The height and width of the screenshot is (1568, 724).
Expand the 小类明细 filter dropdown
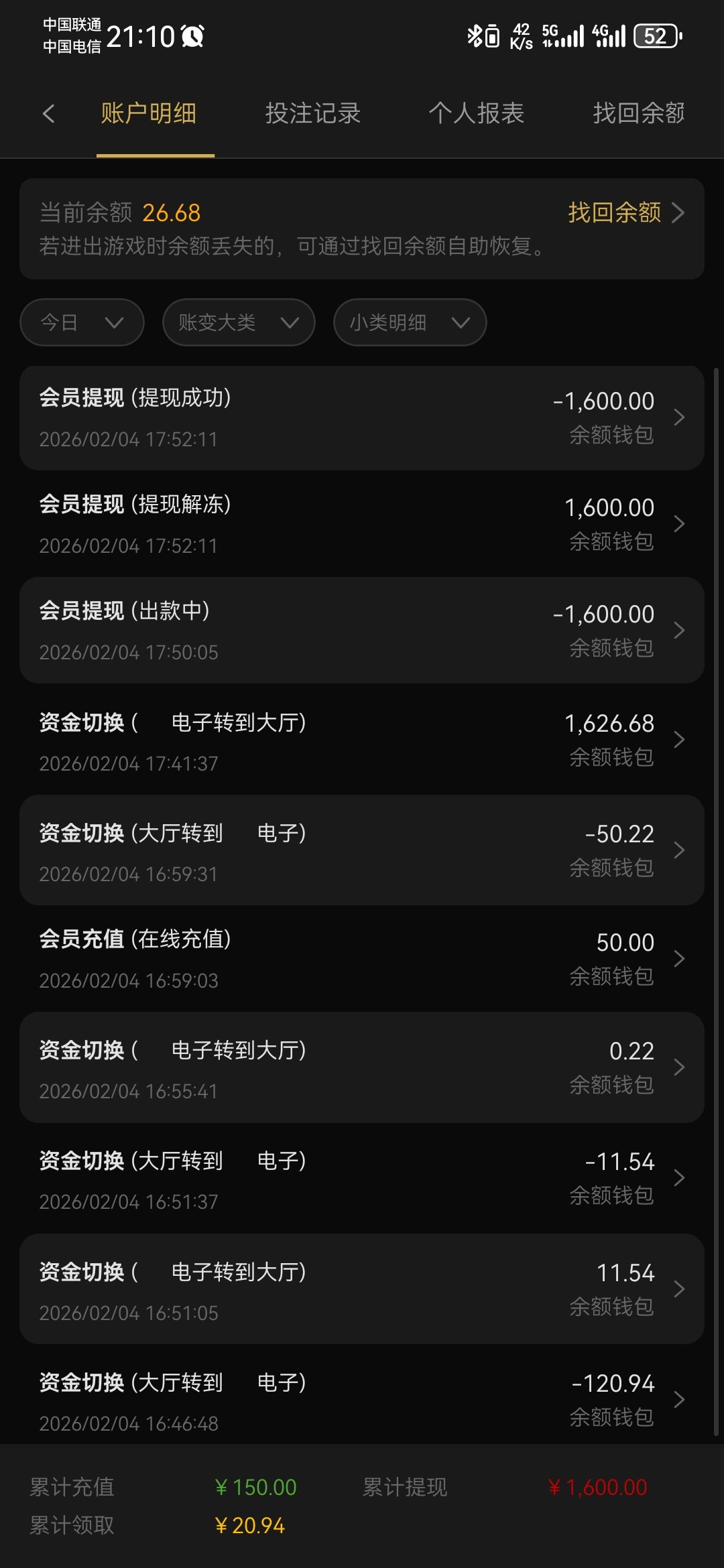pyautogui.click(x=410, y=322)
